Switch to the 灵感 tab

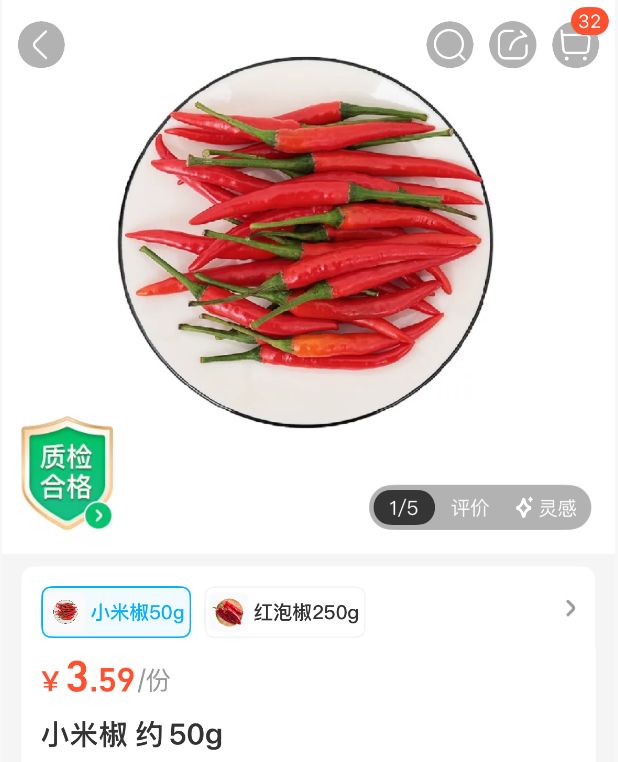pyautogui.click(x=546, y=508)
